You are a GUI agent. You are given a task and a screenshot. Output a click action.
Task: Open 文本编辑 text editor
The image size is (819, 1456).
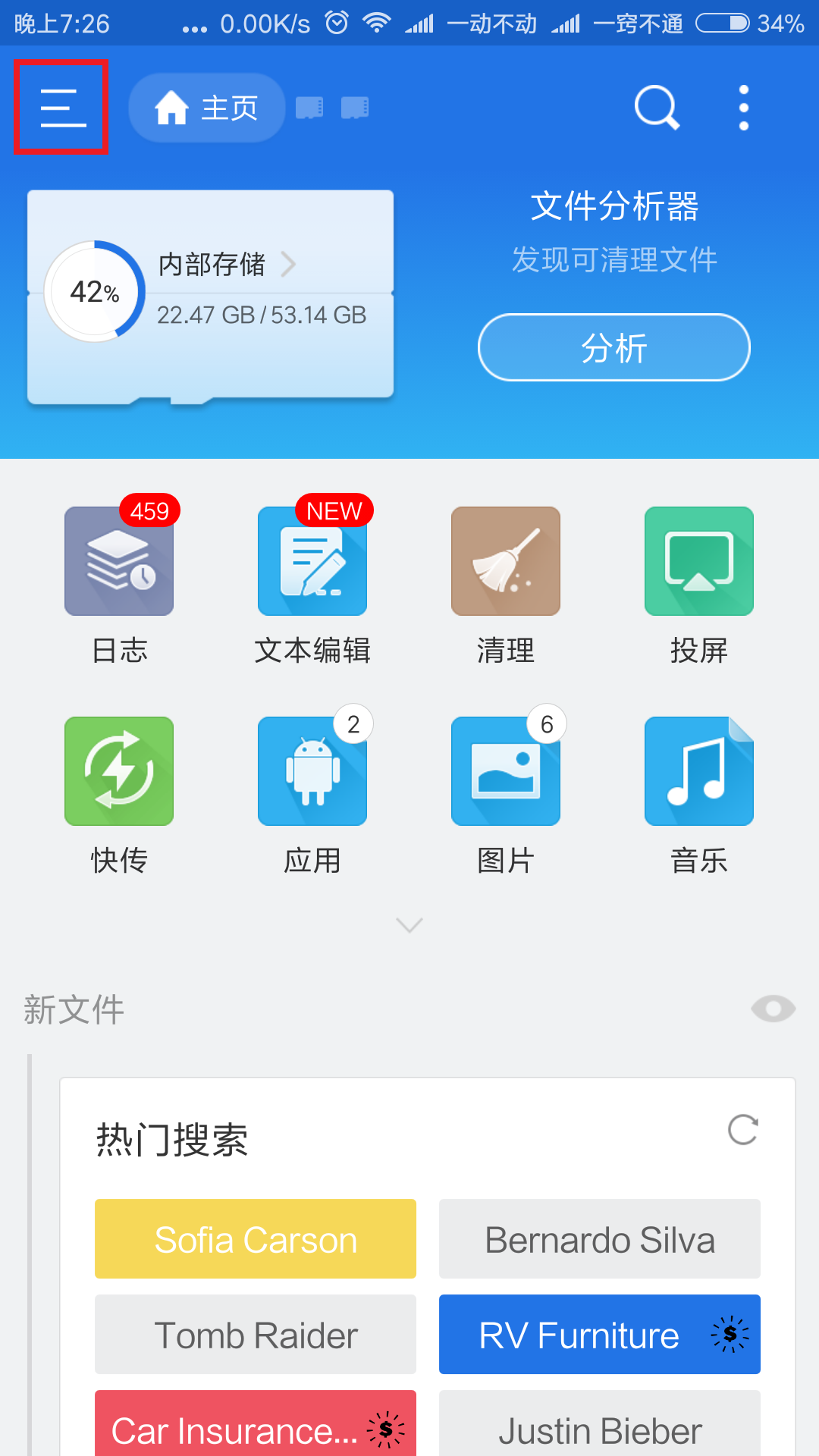click(312, 562)
